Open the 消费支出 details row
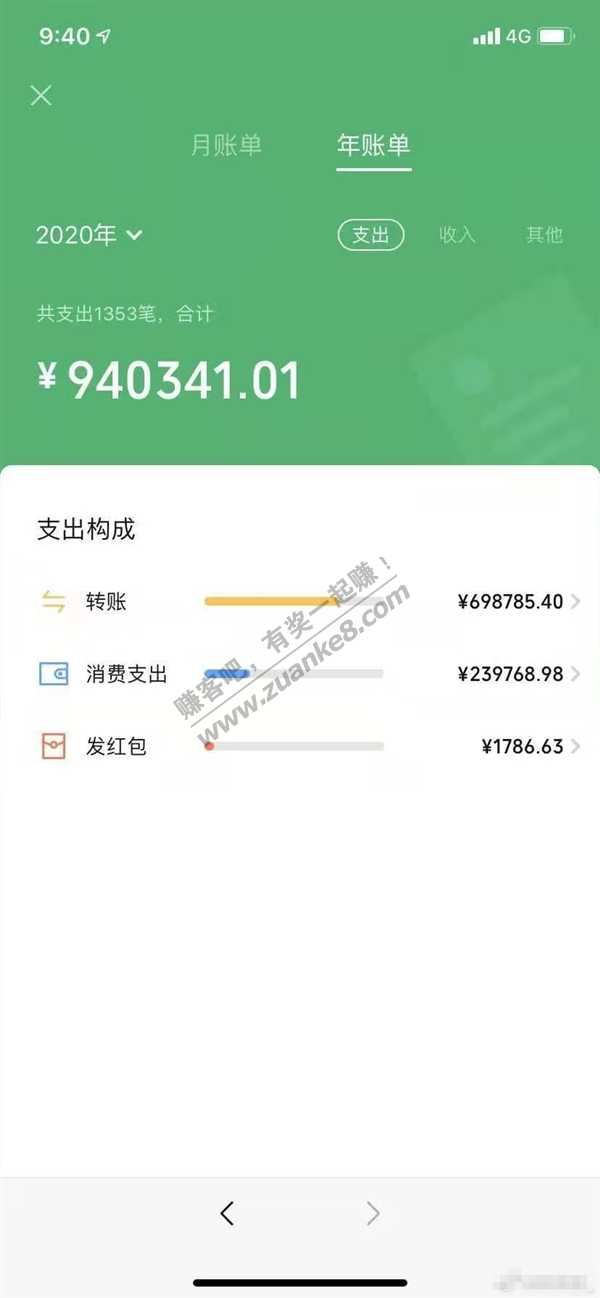 tap(300, 674)
